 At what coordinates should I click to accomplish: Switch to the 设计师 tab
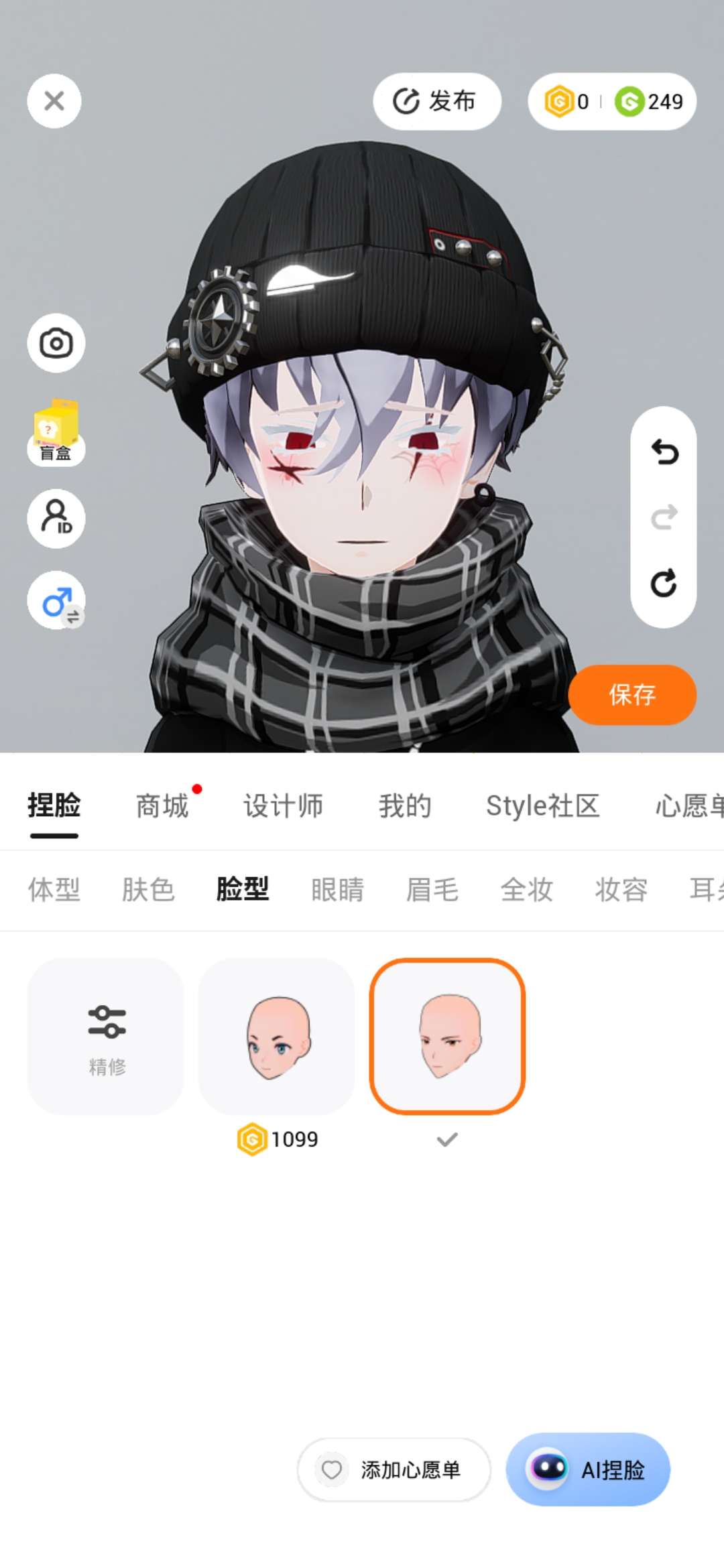click(283, 805)
